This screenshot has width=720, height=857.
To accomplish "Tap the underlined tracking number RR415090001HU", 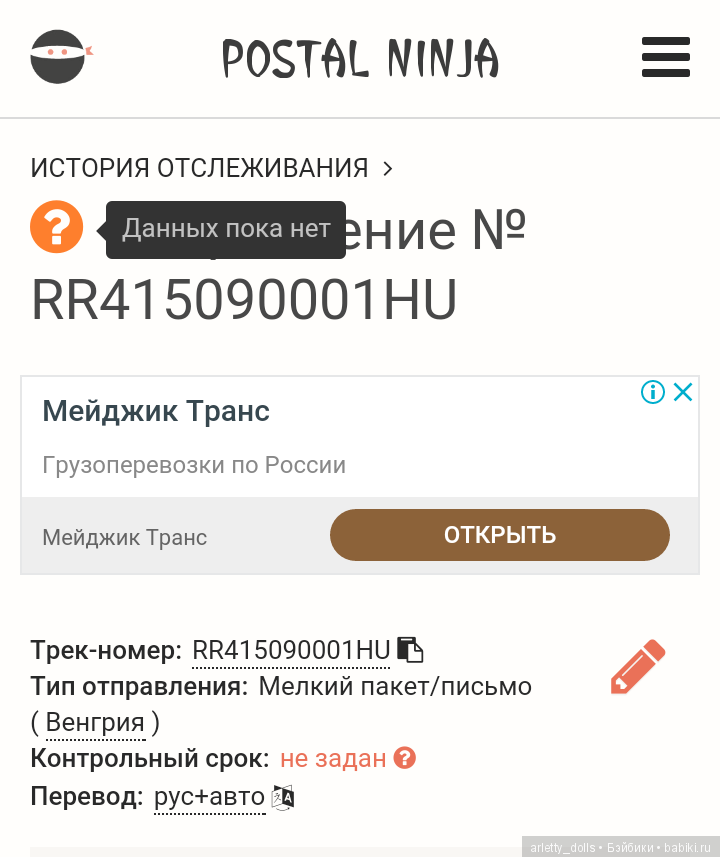I will [x=291, y=650].
